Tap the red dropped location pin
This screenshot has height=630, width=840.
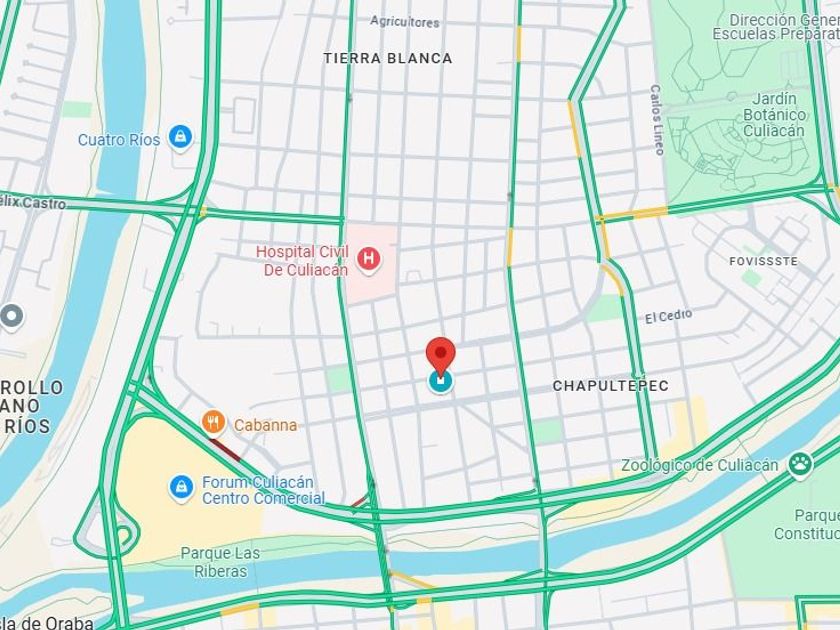pos(440,357)
